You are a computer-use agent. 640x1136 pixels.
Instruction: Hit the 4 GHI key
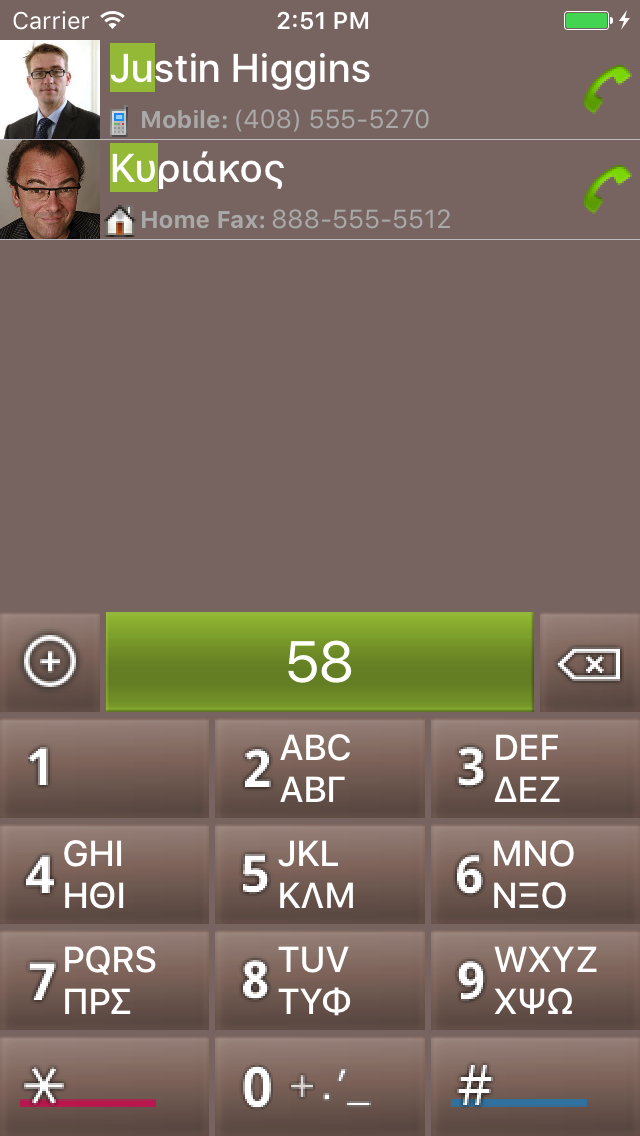[104, 874]
